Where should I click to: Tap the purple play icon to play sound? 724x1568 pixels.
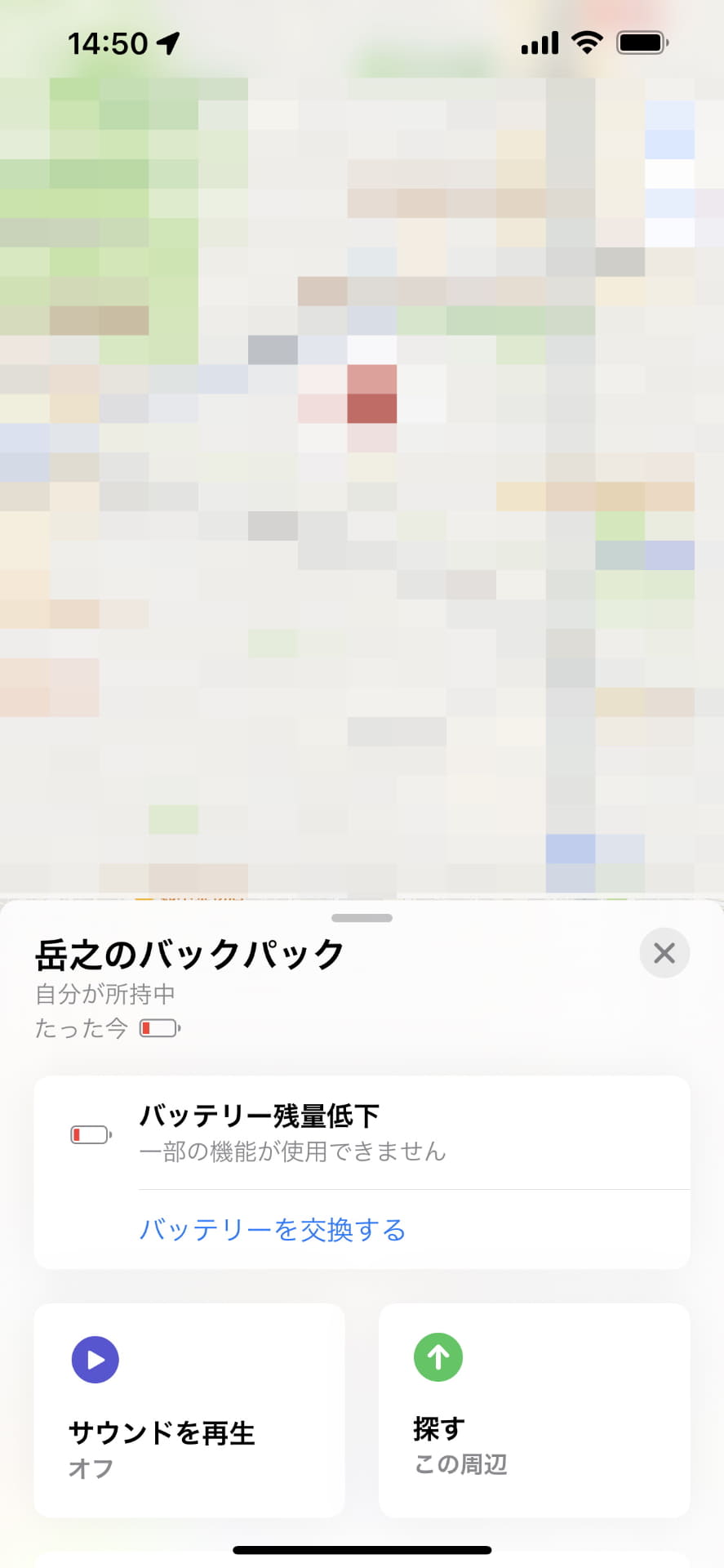point(94,1359)
